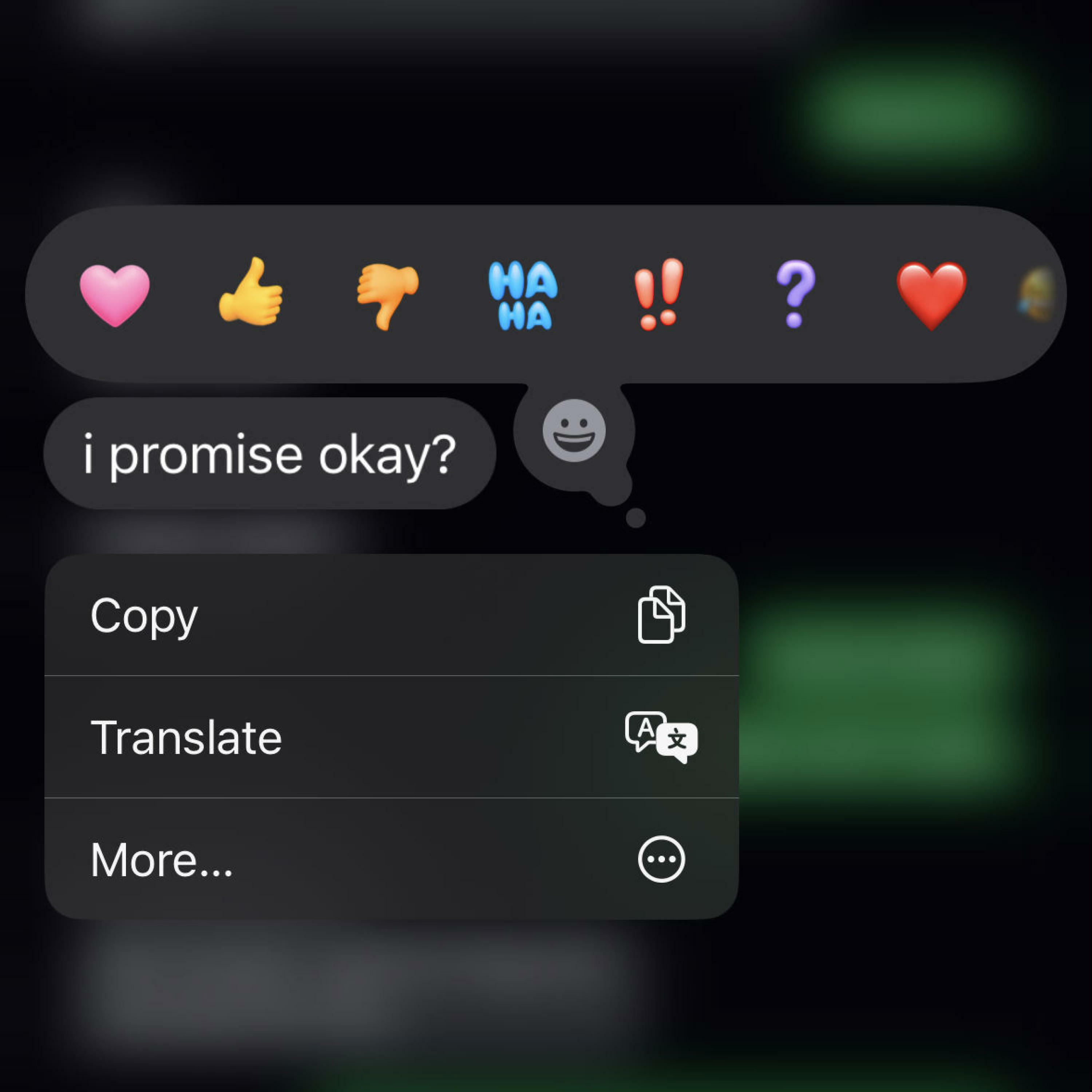The width and height of the screenshot is (1092, 1092).
Task: React with the pink heart
Action: click(x=115, y=295)
